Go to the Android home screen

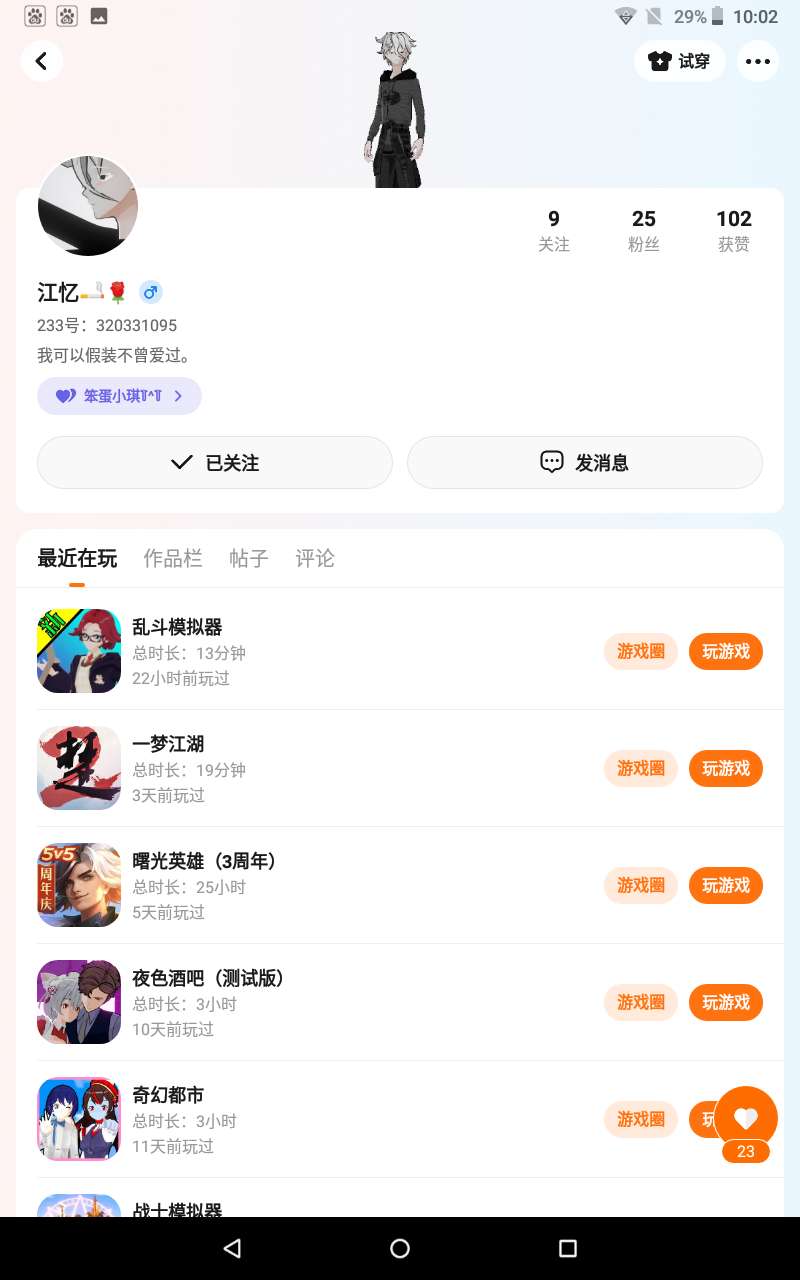click(400, 1248)
